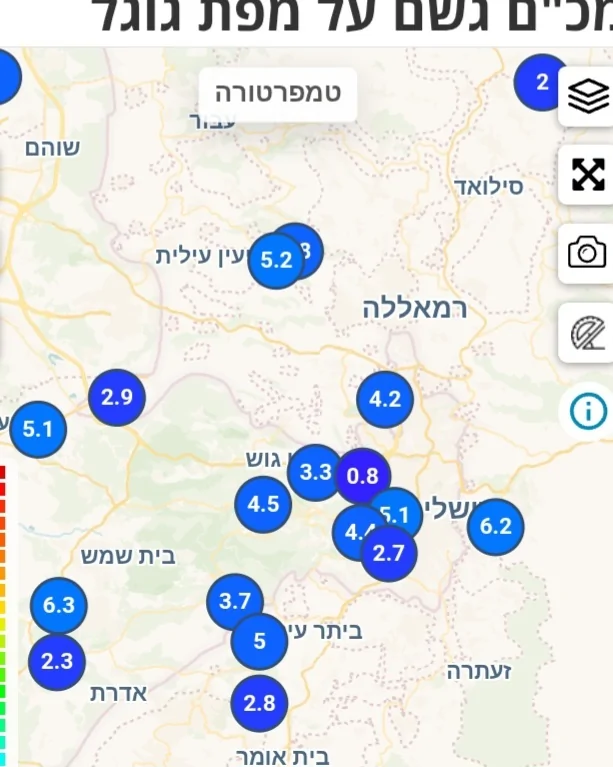Select the 2.8 station marker
This screenshot has height=767, width=613.
259,703
